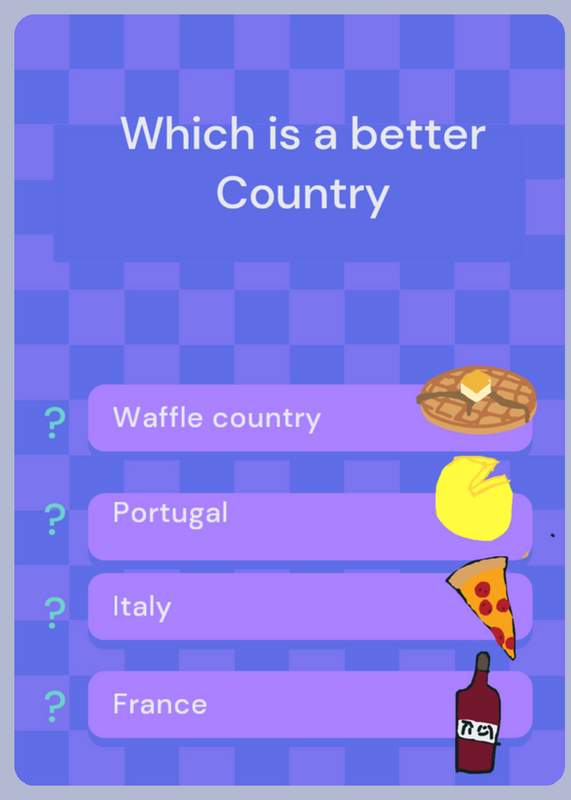Choose Portugal as the answer

click(x=310, y=527)
